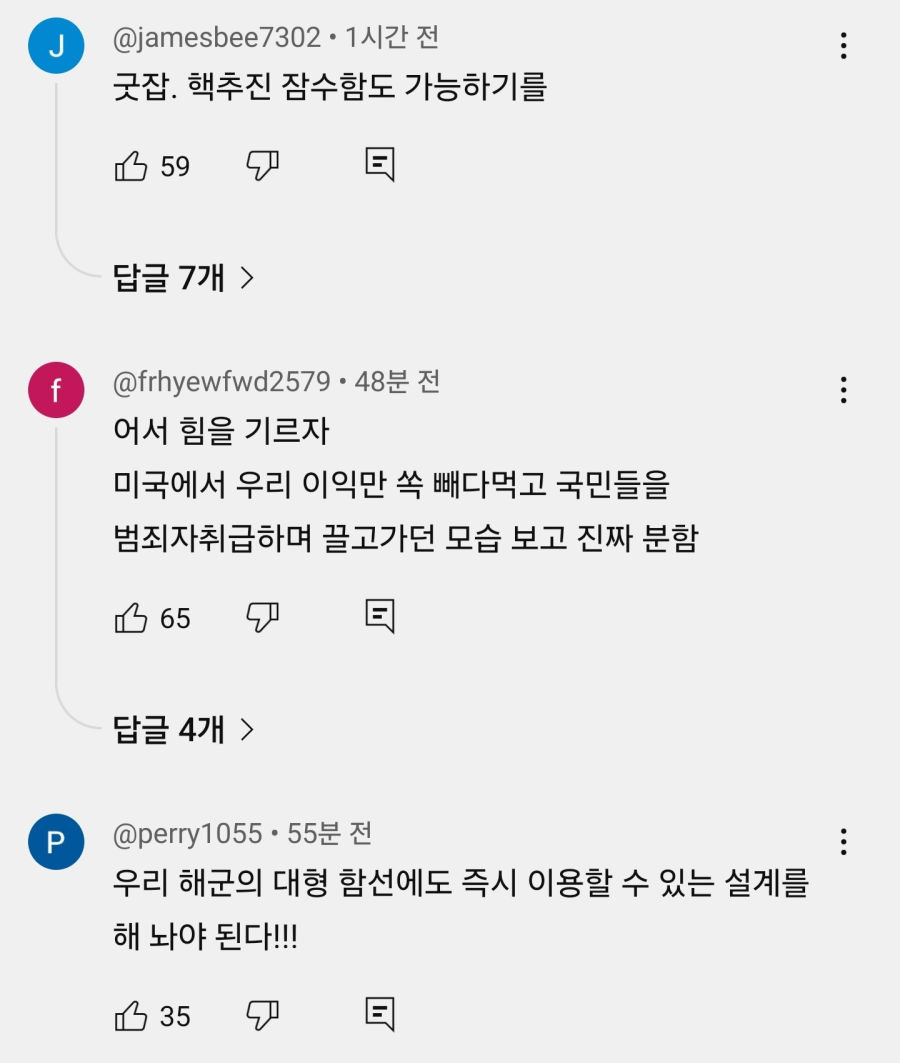The image size is (900, 1063).
Task: Open overflow menu for @jamesbee7302's comment
Action: (x=844, y=46)
